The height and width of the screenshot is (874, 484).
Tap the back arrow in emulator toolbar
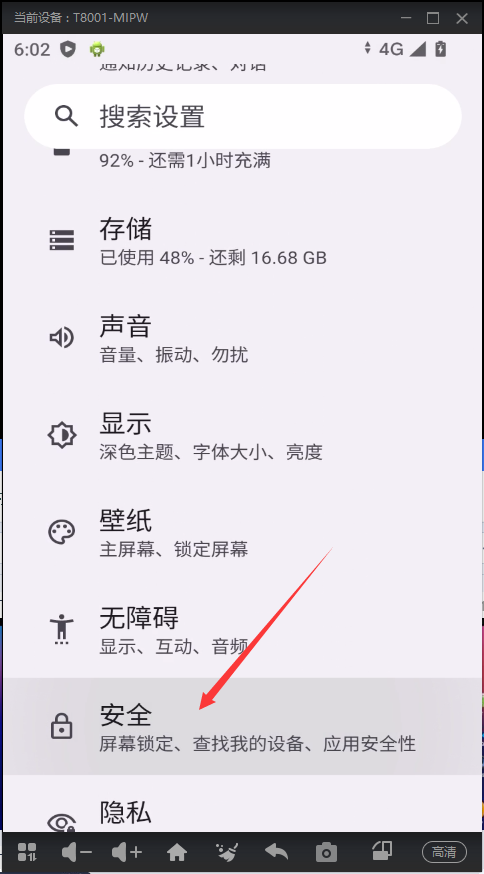(x=277, y=851)
